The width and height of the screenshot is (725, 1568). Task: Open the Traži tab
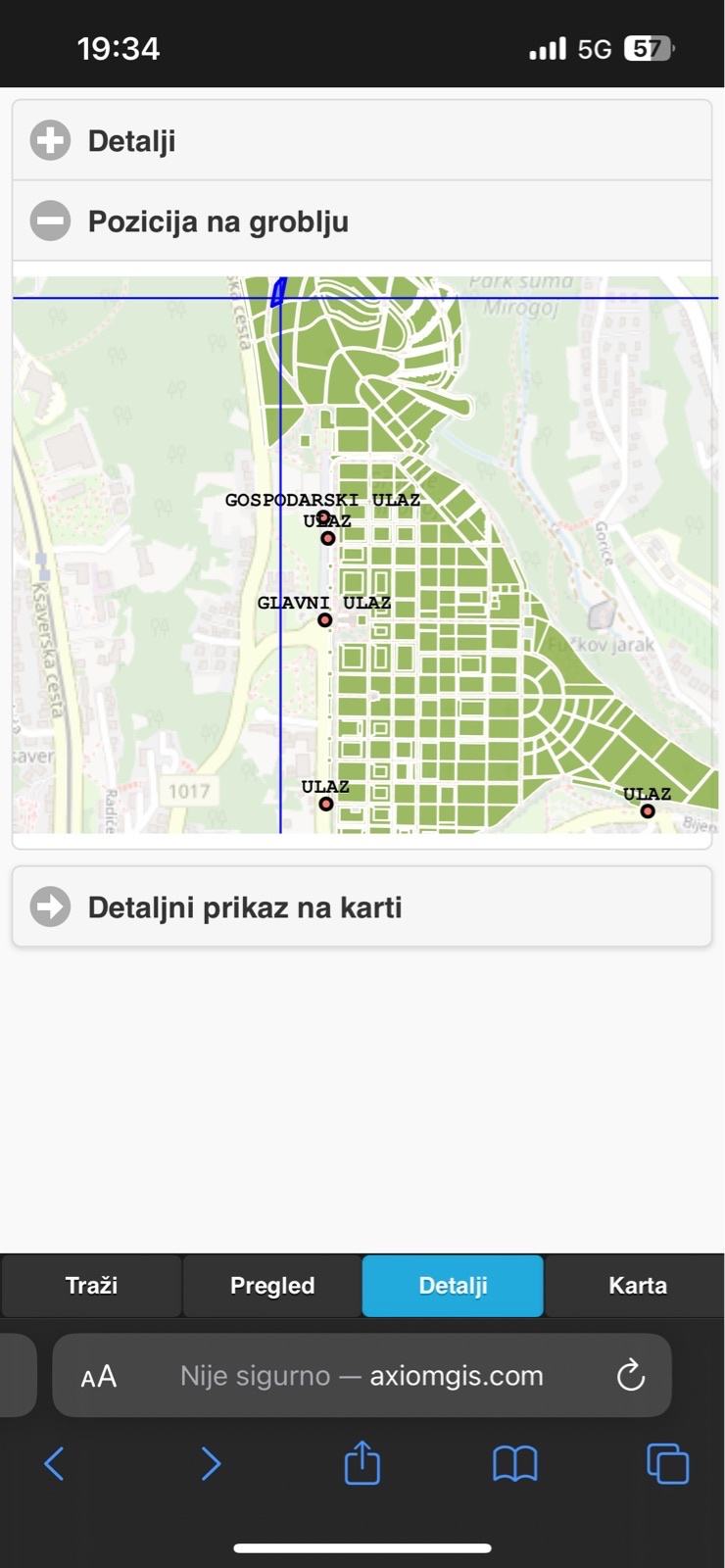pos(91,1285)
